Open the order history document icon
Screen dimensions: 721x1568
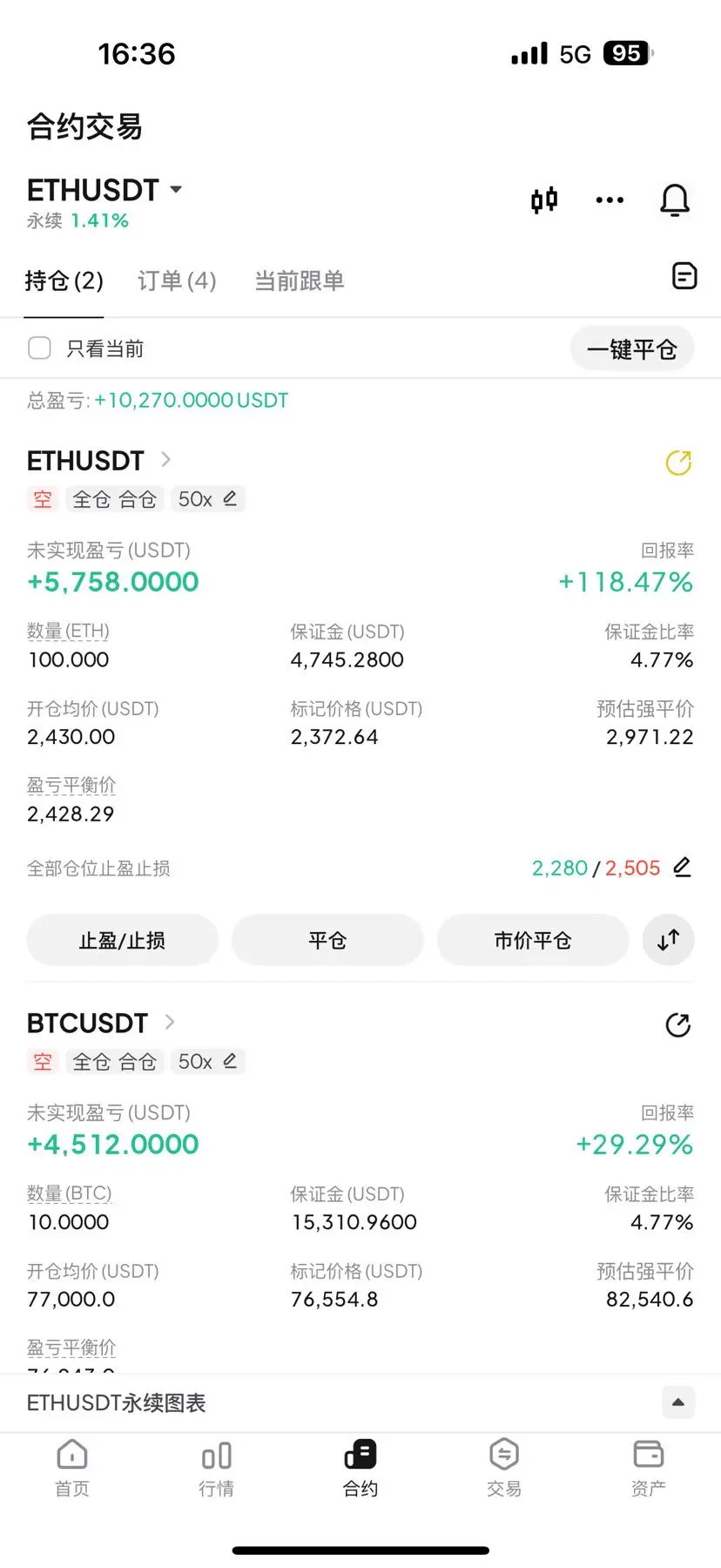tap(684, 276)
